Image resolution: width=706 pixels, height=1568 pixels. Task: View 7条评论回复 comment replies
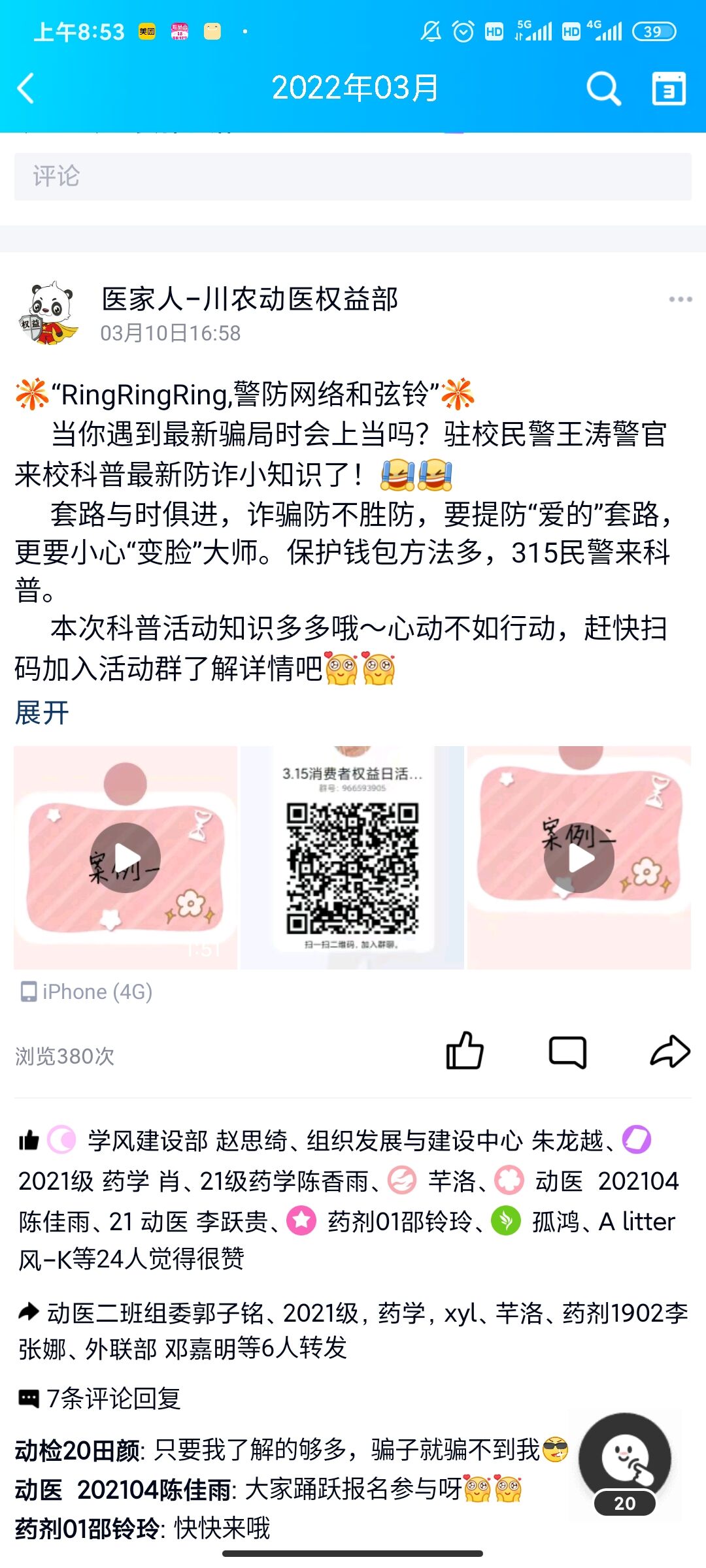pos(113,1398)
